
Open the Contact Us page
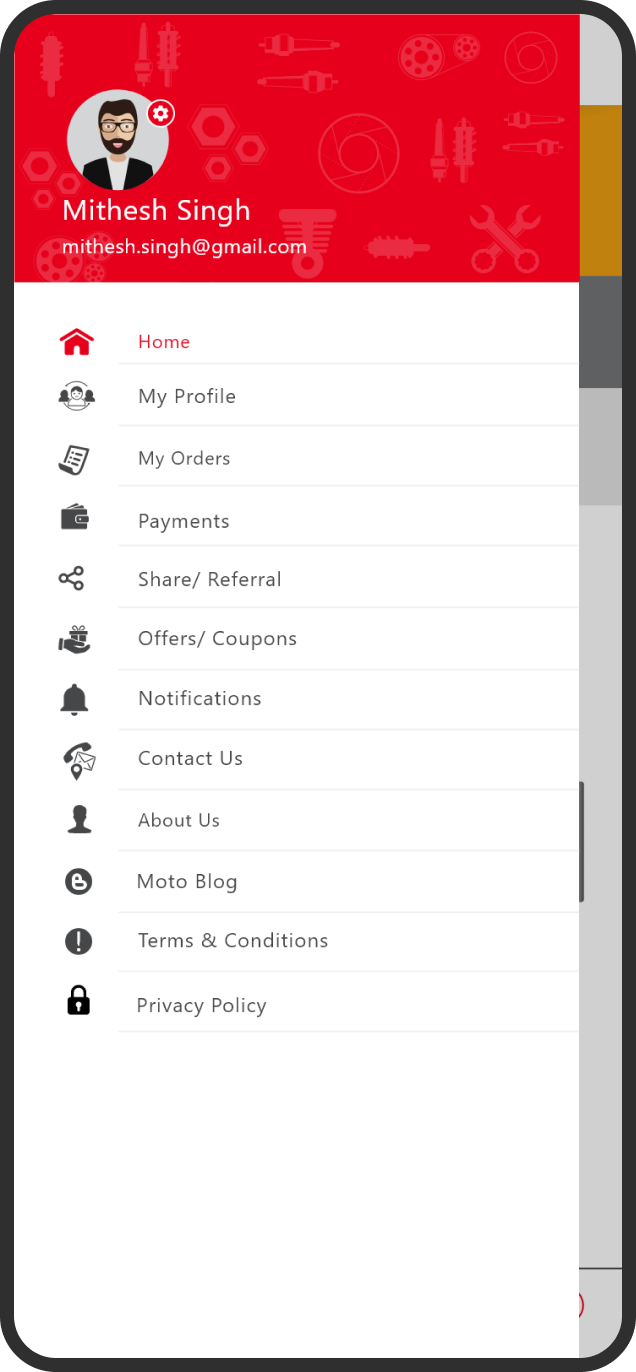(x=297, y=759)
